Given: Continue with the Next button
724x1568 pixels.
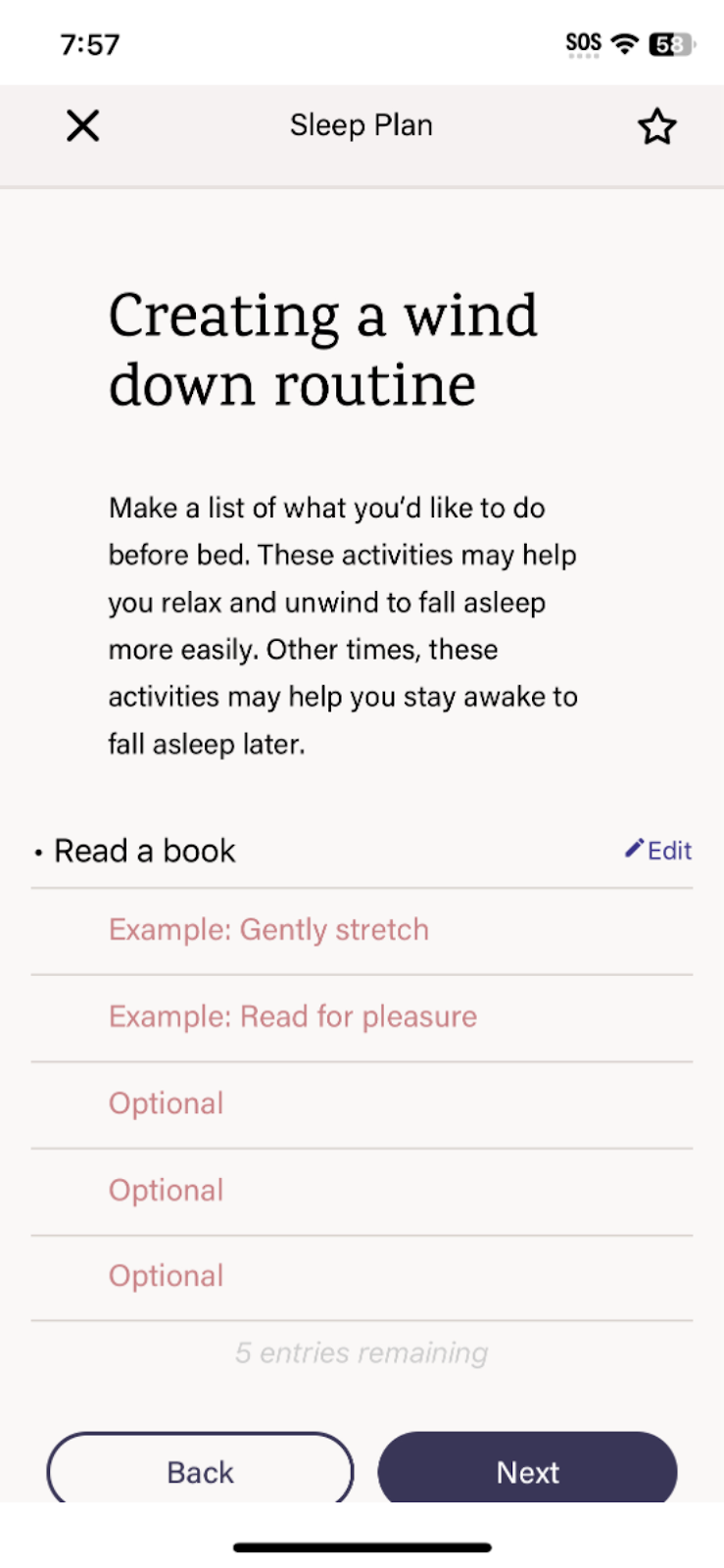Looking at the screenshot, I should [527, 1469].
